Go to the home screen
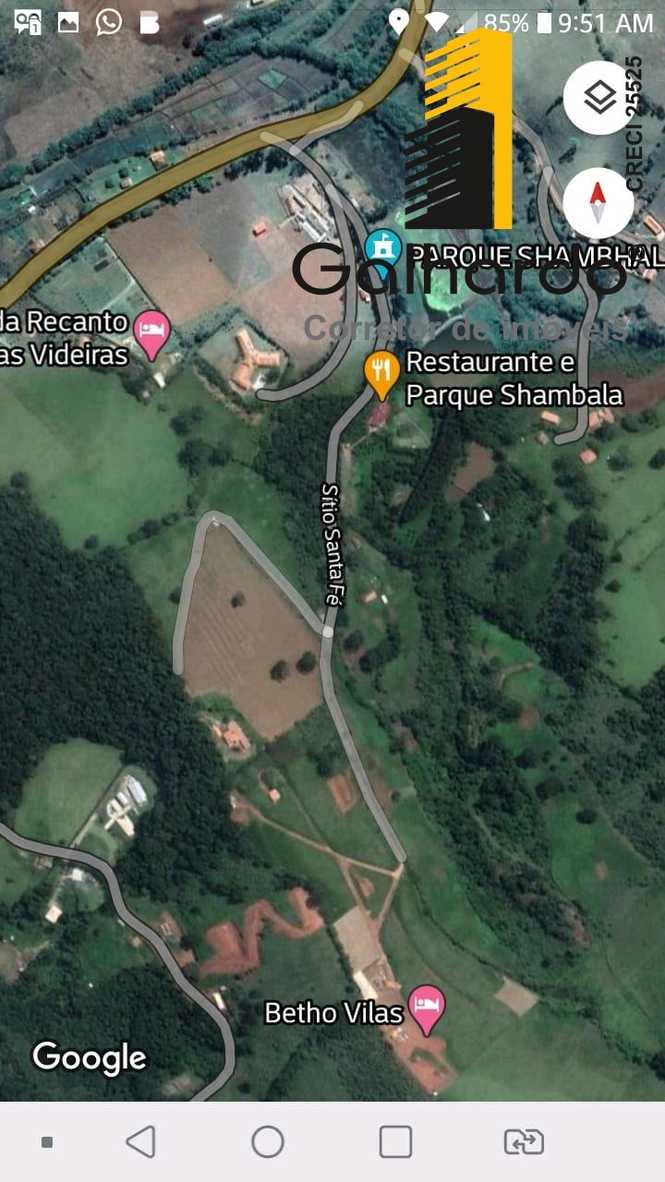The width and height of the screenshot is (665, 1182). click(x=267, y=1141)
